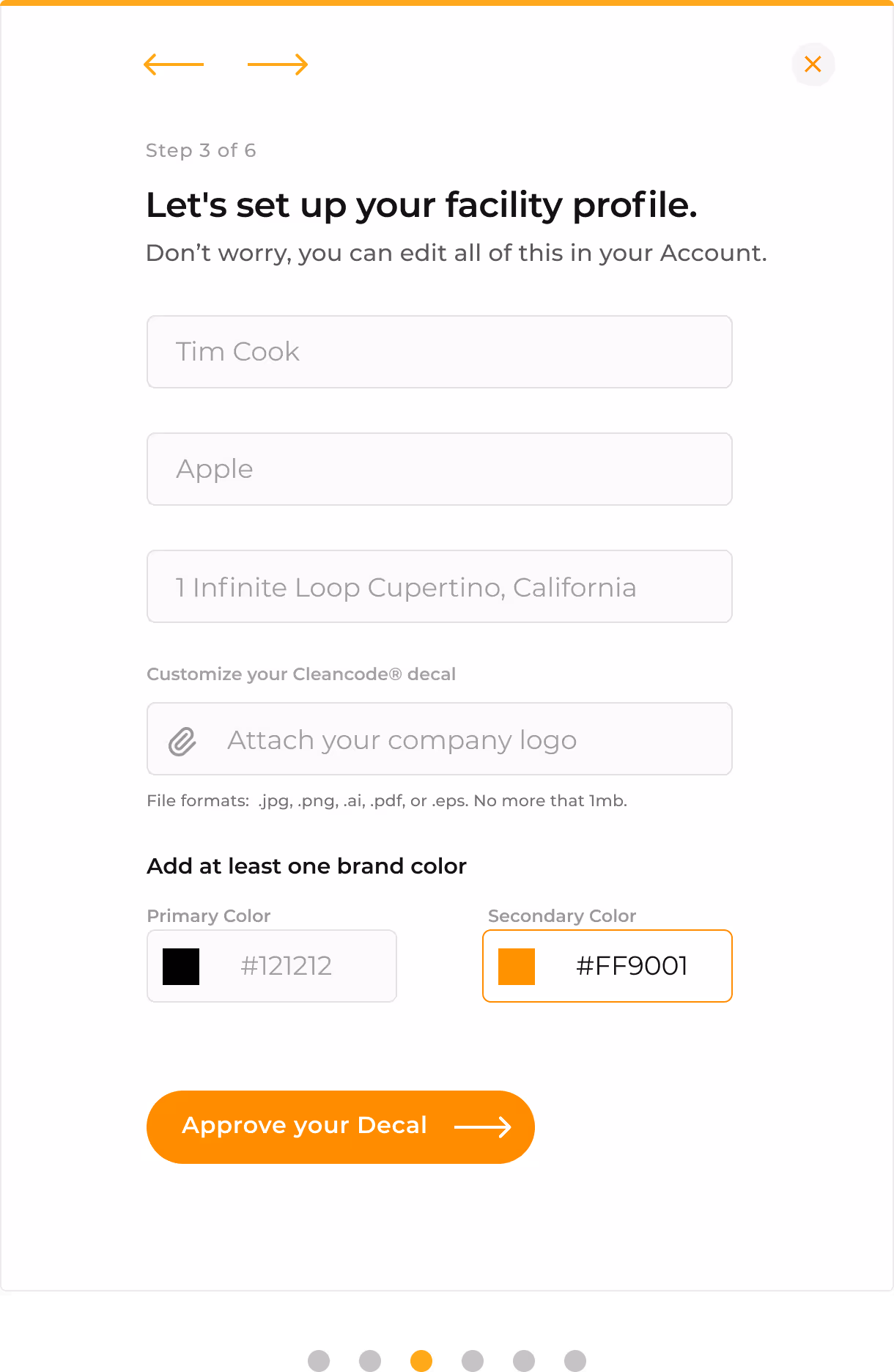The height and width of the screenshot is (1372, 894).
Task: Select the orange secondary color swatch
Action: pos(515,966)
